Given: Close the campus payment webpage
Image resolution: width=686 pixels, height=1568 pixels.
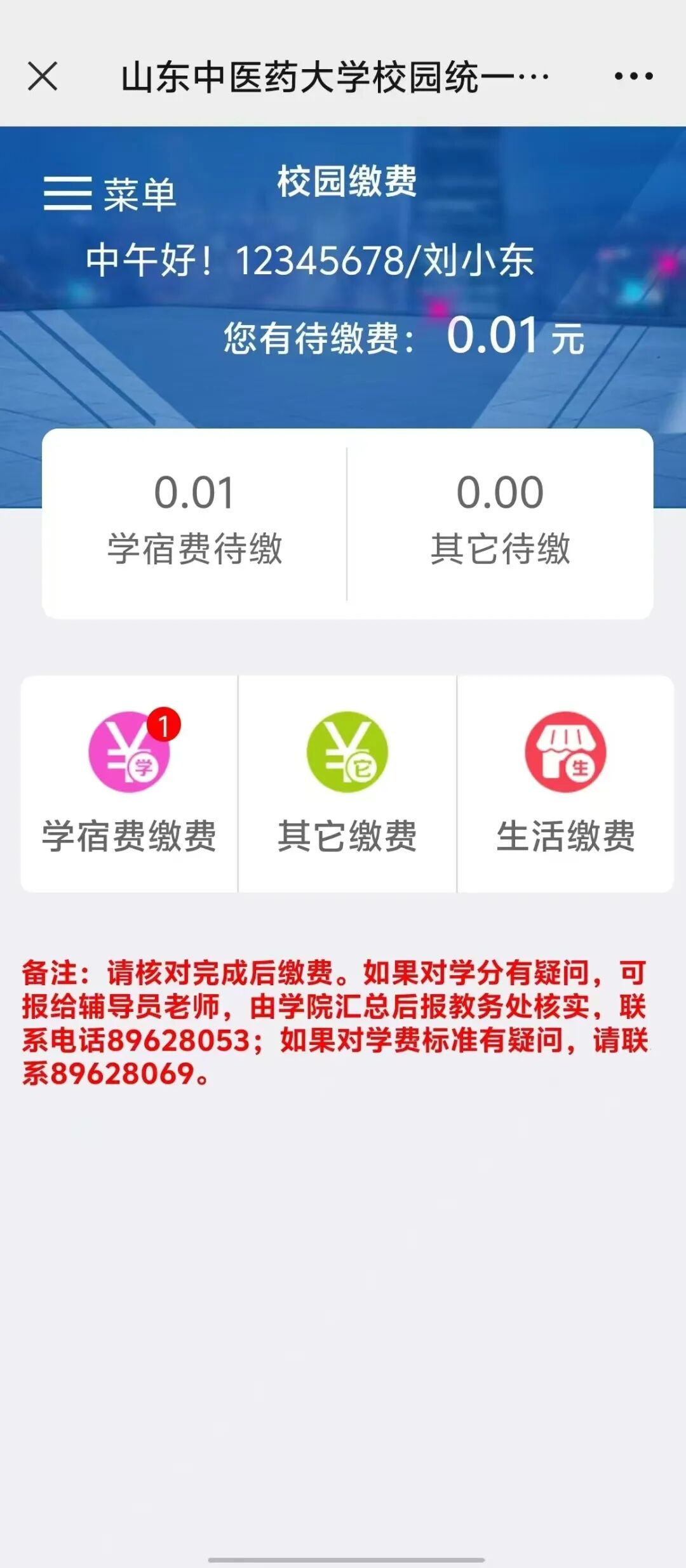Looking at the screenshot, I should [43, 77].
